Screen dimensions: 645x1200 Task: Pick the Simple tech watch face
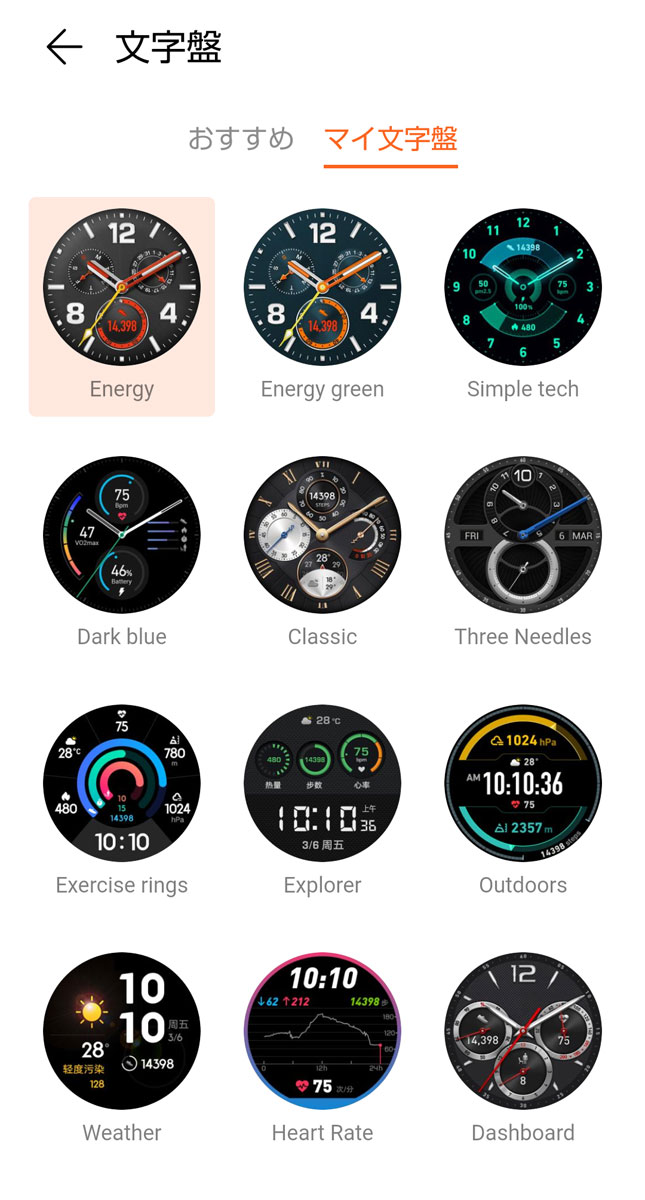[523, 288]
